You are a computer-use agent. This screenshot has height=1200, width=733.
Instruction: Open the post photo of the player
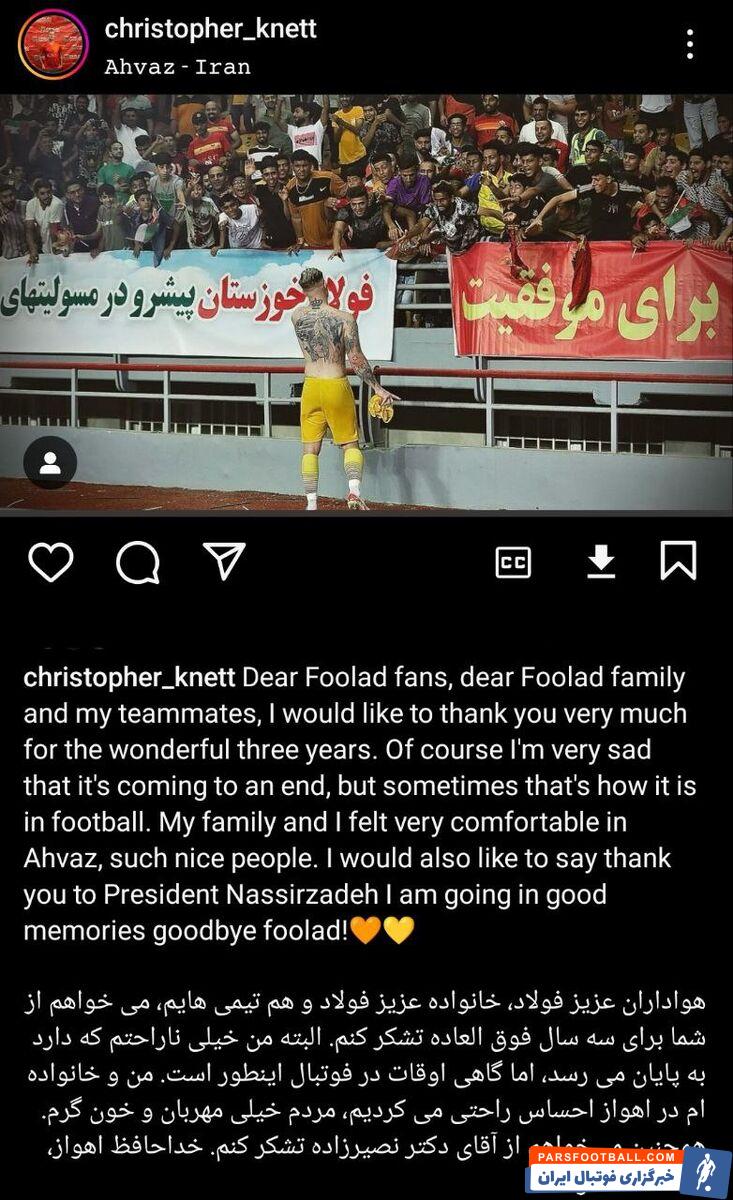click(x=366, y=300)
